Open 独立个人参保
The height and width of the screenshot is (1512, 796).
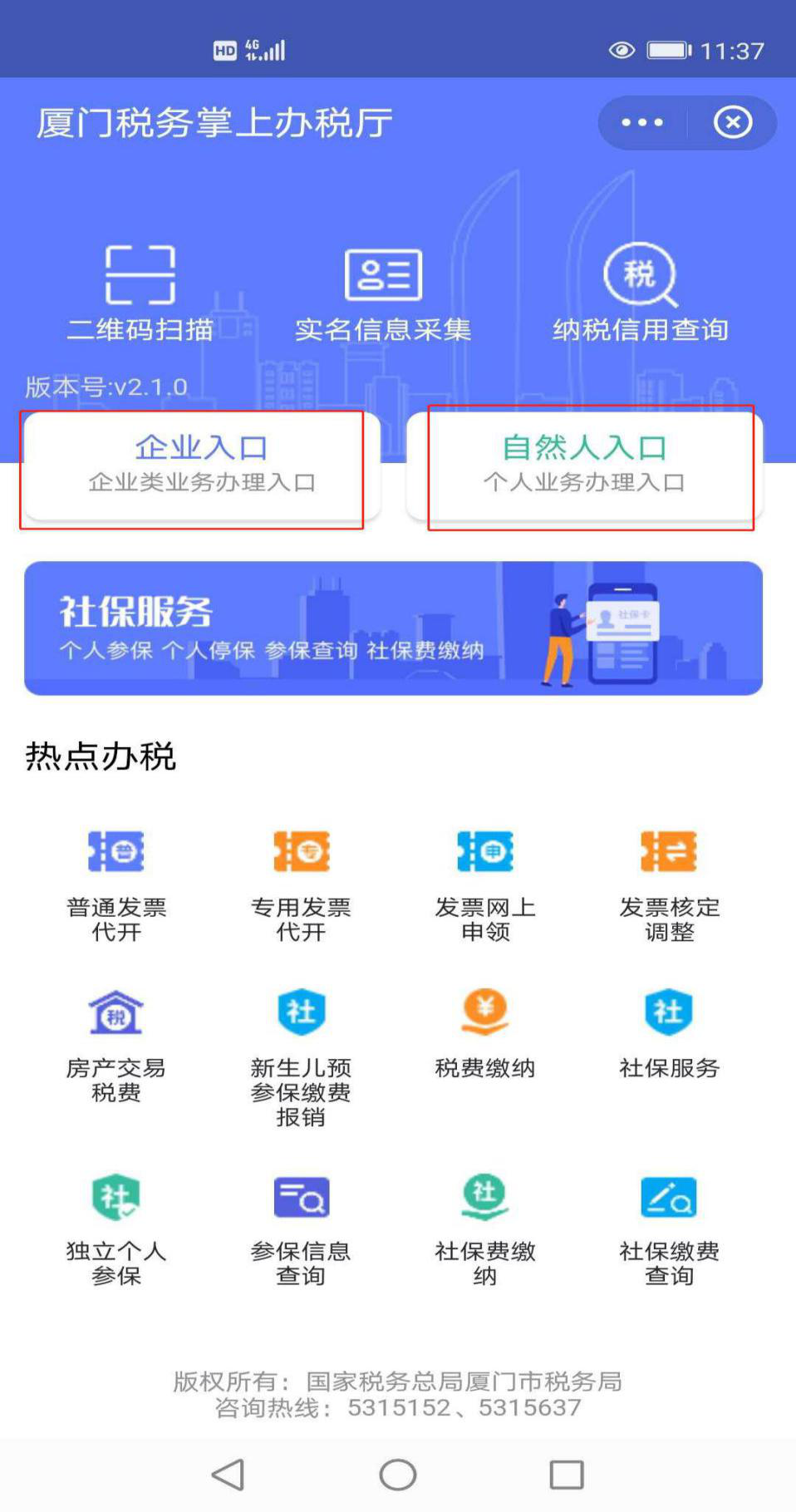pyautogui.click(x=116, y=1230)
